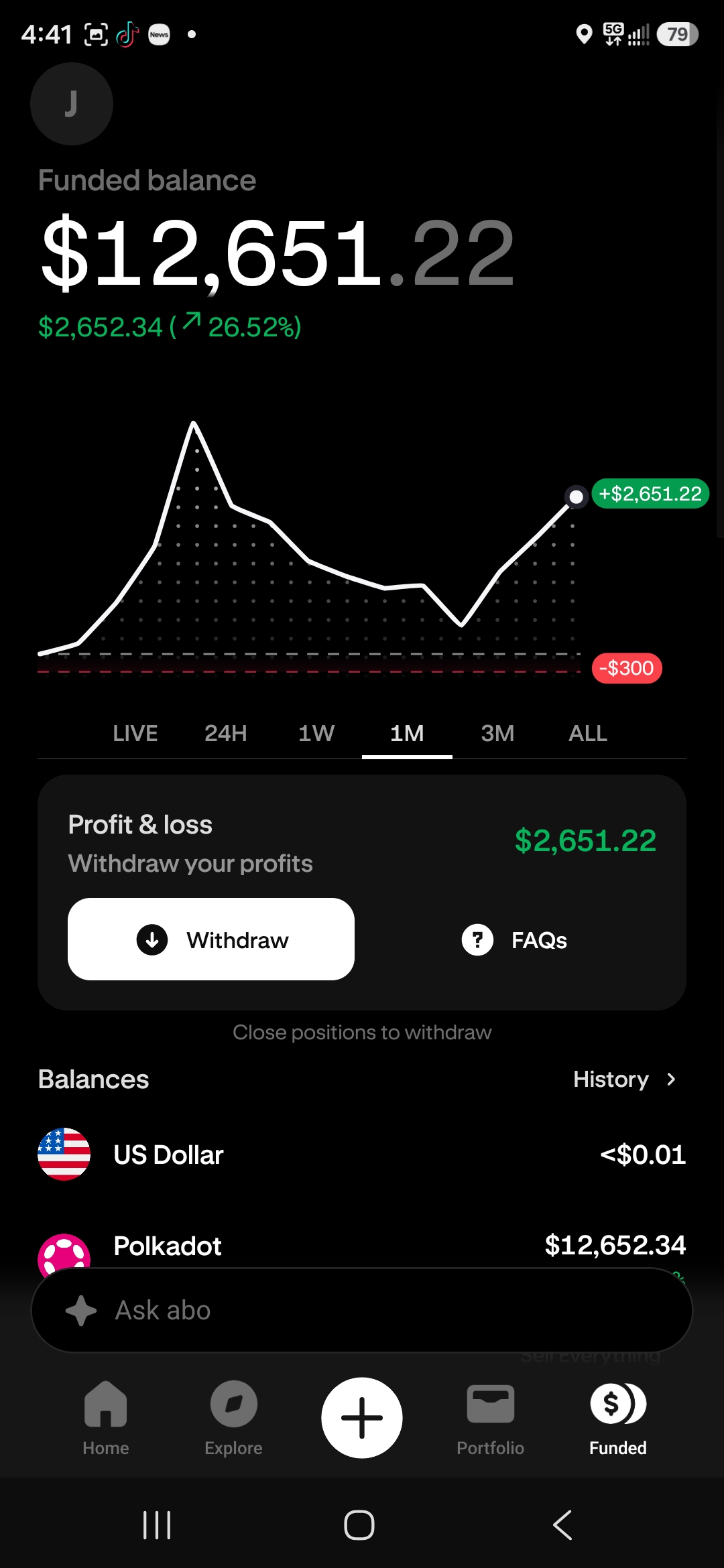724x1568 pixels.
Task: Tap the Ask assistant input field
Action: 362,1310
